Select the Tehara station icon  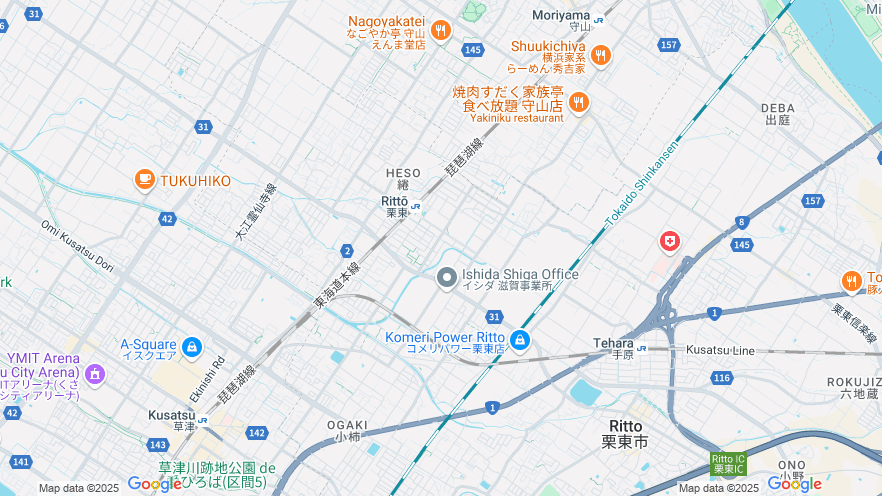pyautogui.click(x=642, y=348)
